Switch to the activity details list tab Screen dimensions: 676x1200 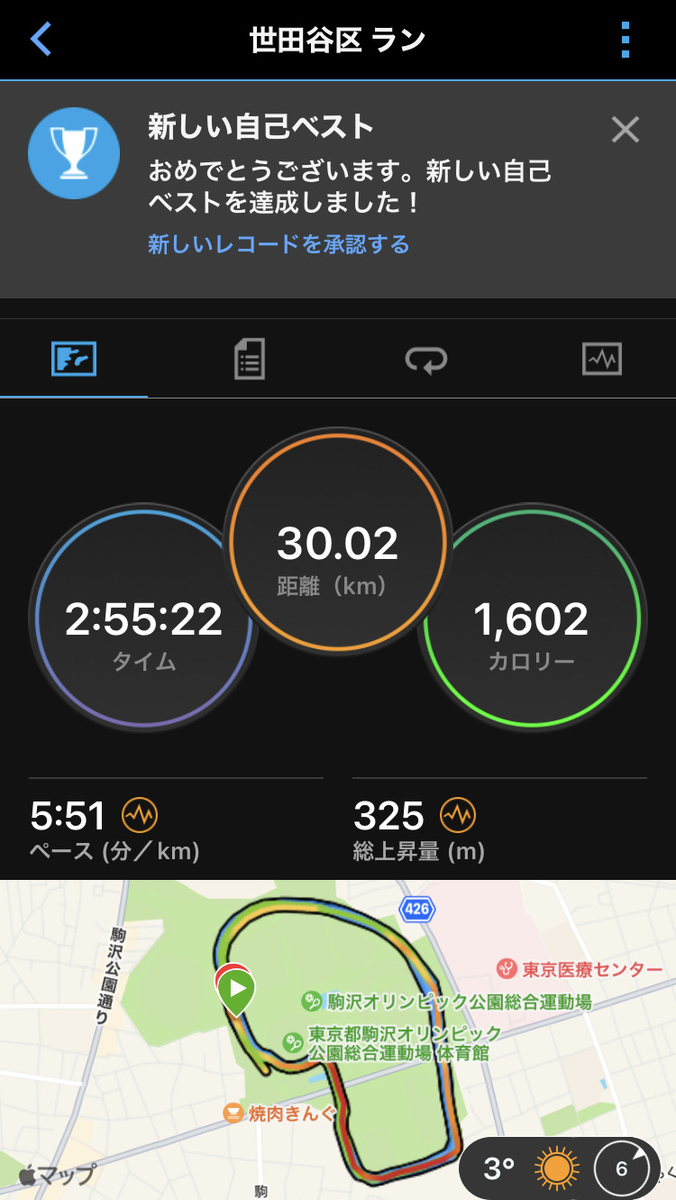point(249,359)
